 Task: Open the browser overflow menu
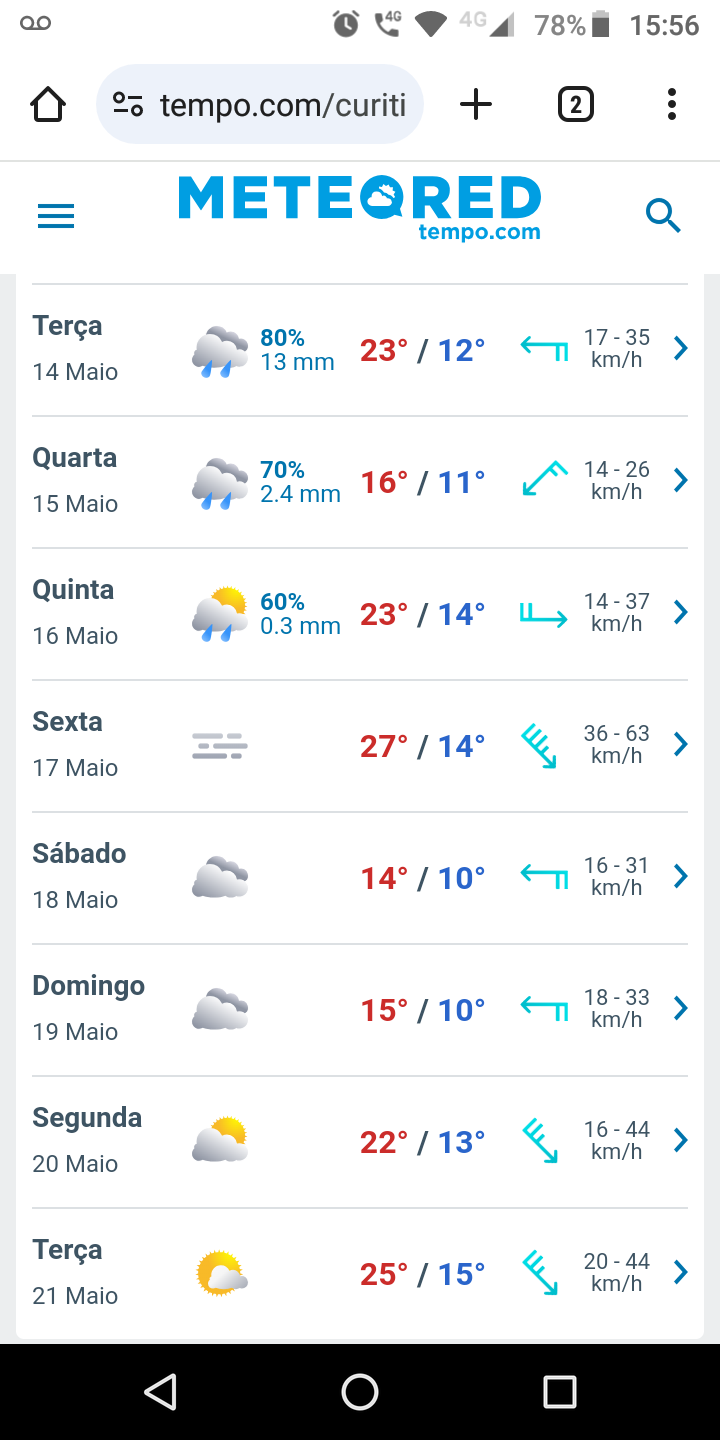click(671, 104)
